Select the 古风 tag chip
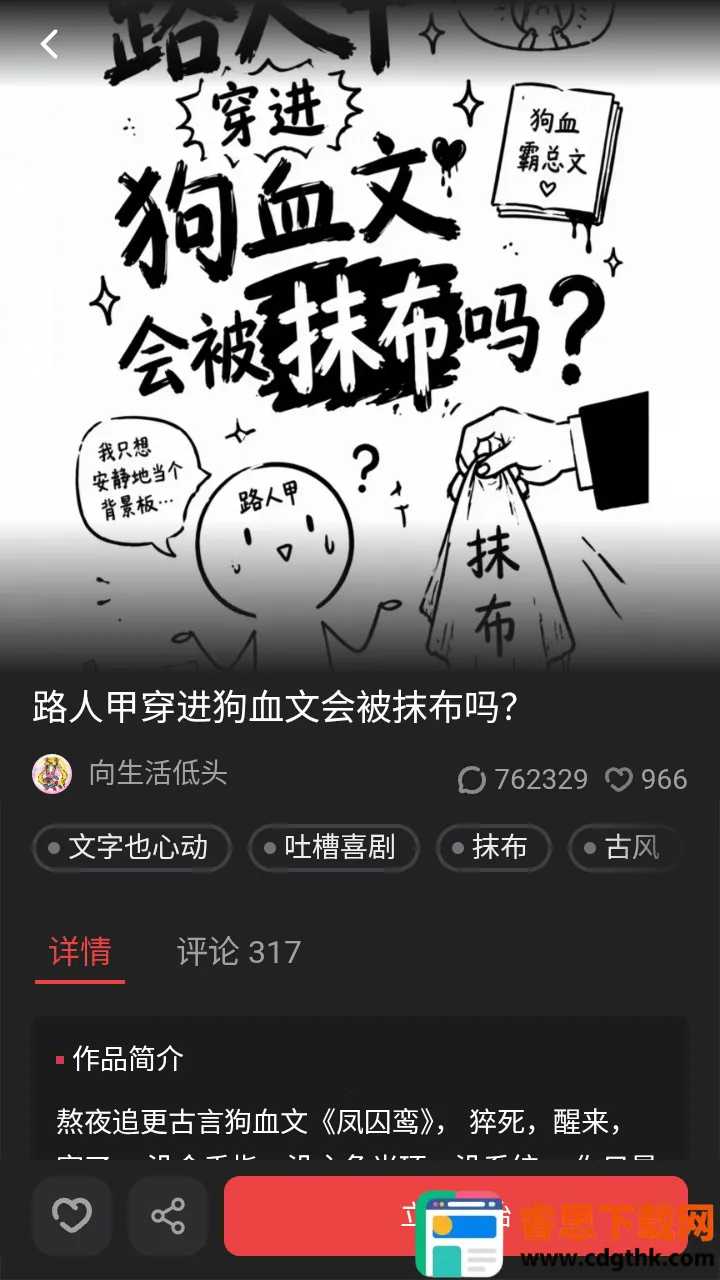The image size is (720, 1280). [626, 848]
